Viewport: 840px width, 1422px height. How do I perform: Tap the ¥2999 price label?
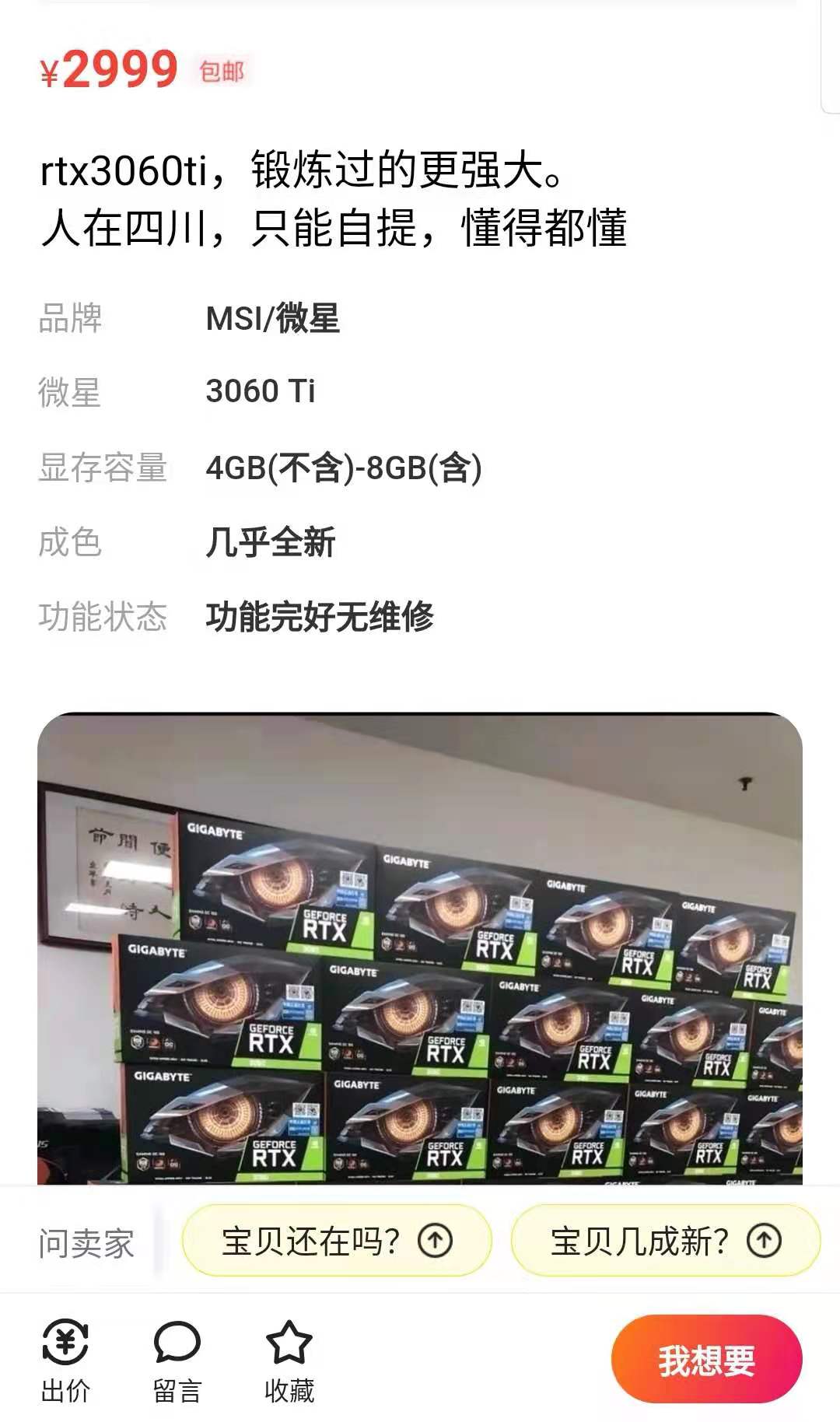click(x=109, y=70)
